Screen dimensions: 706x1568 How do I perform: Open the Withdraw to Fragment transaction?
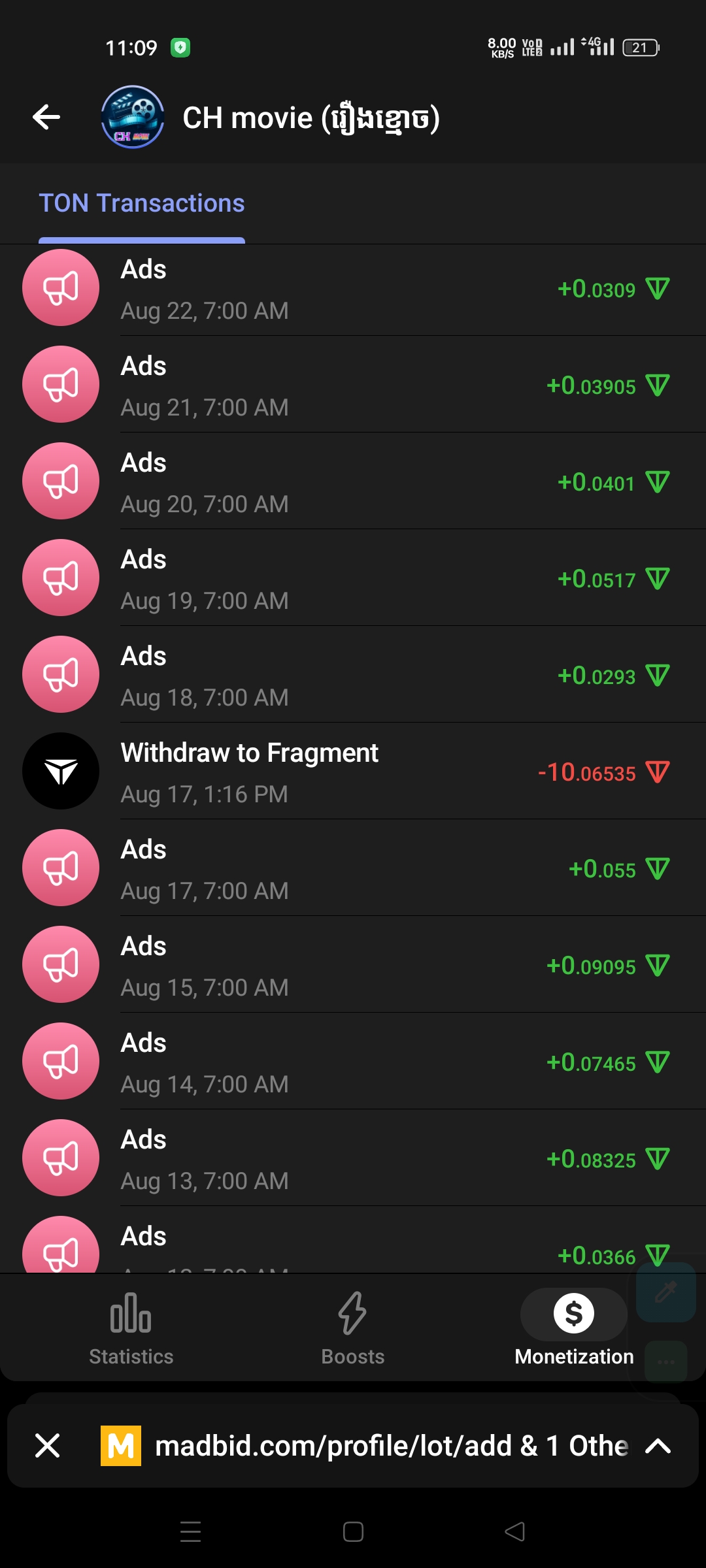[353, 772]
